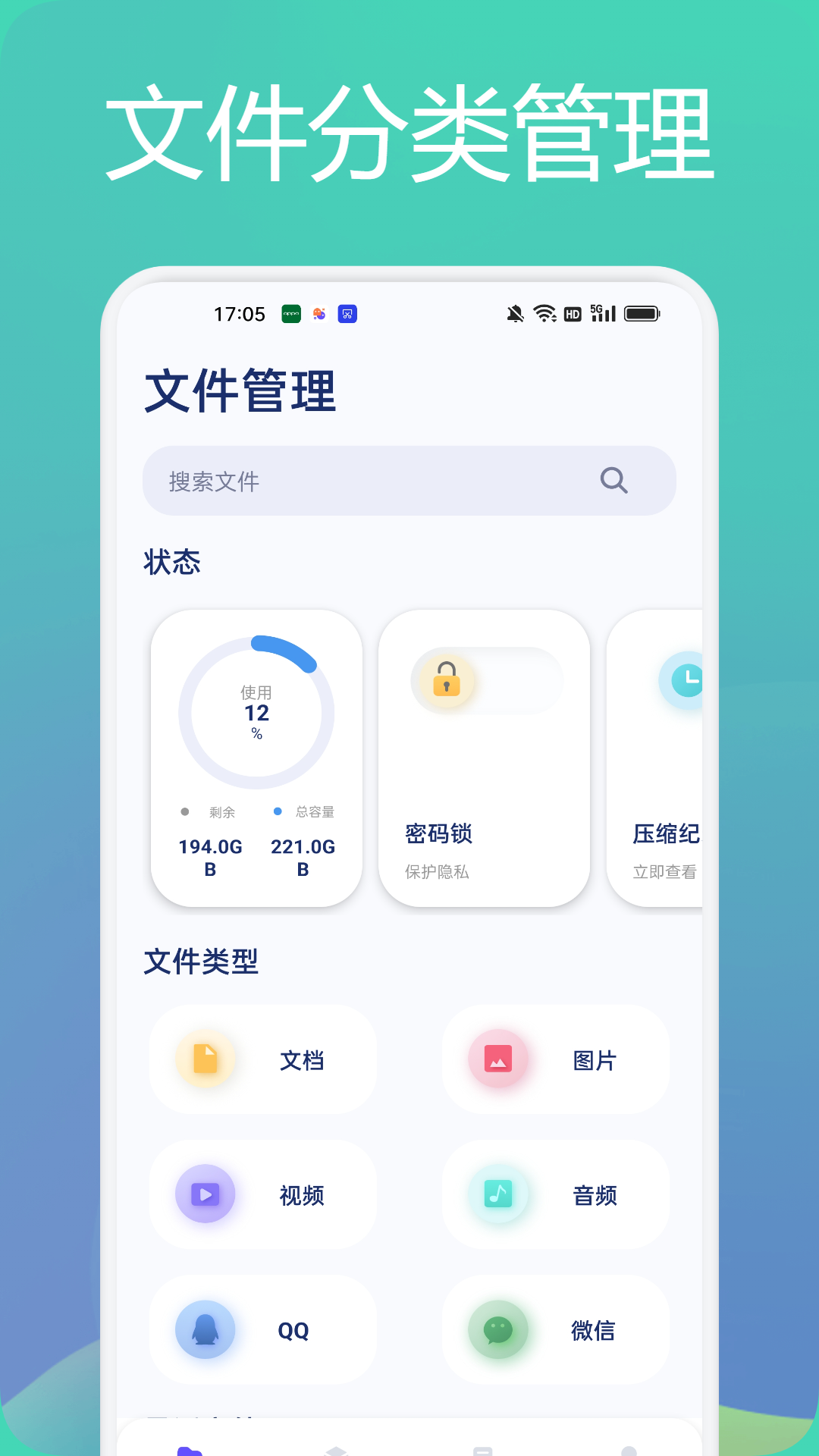Image resolution: width=819 pixels, height=1456 pixels.
Task: Open 文件管理 page title
Action: [241, 391]
